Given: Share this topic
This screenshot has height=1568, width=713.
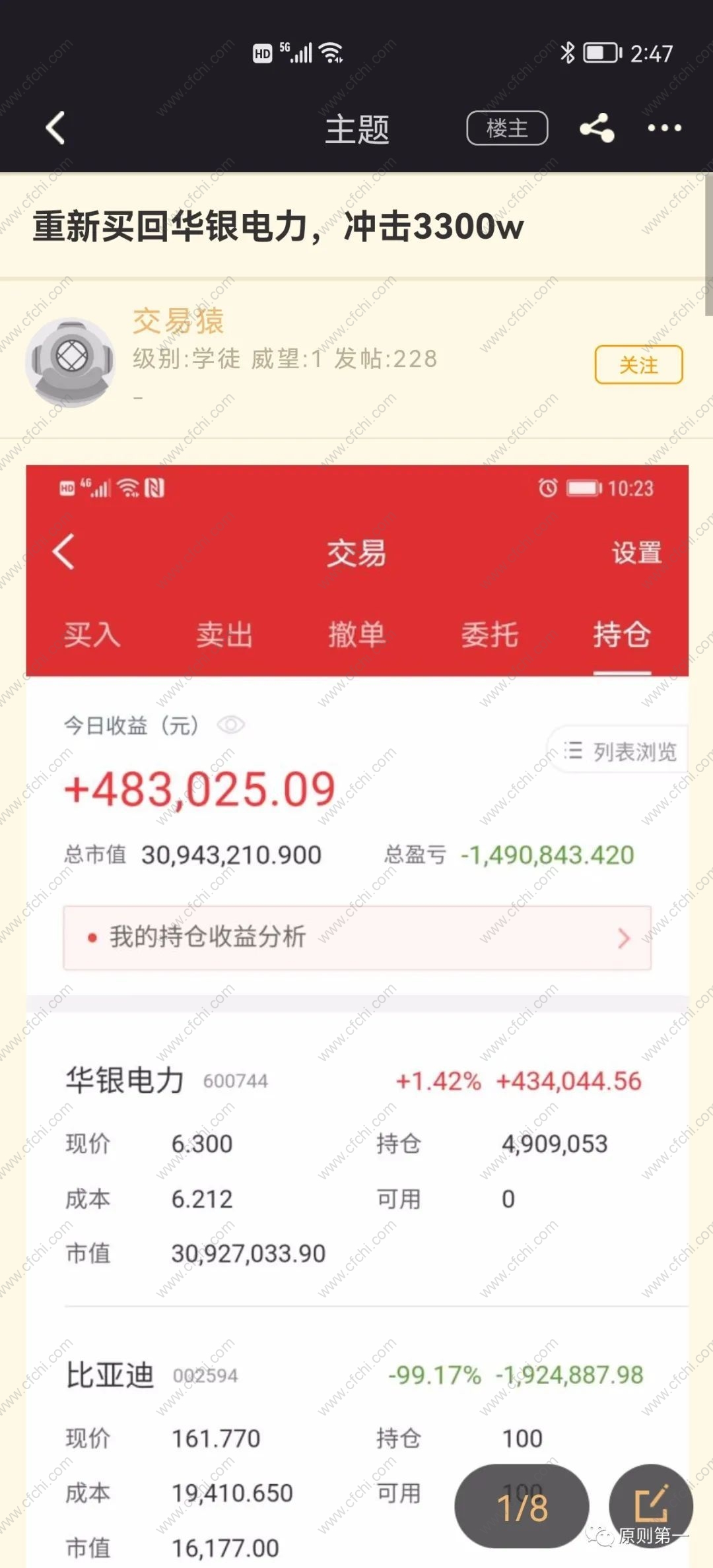Looking at the screenshot, I should tap(597, 128).
